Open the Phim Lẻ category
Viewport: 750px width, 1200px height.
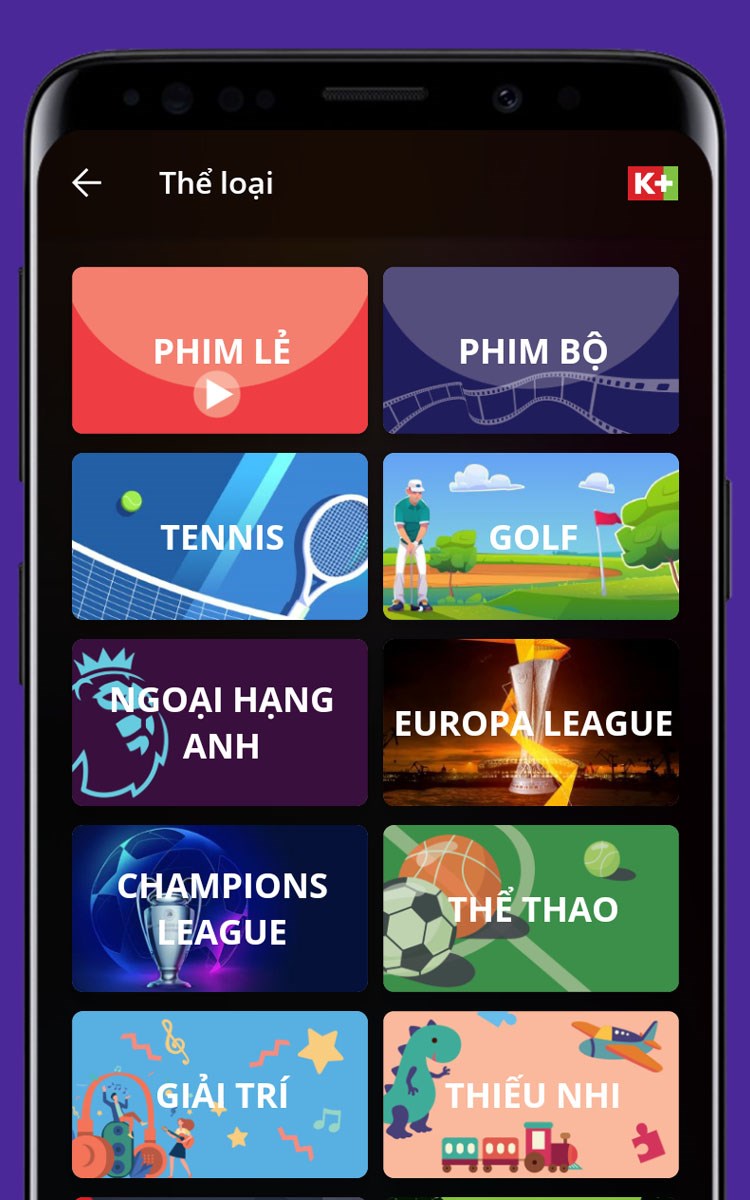[x=220, y=350]
